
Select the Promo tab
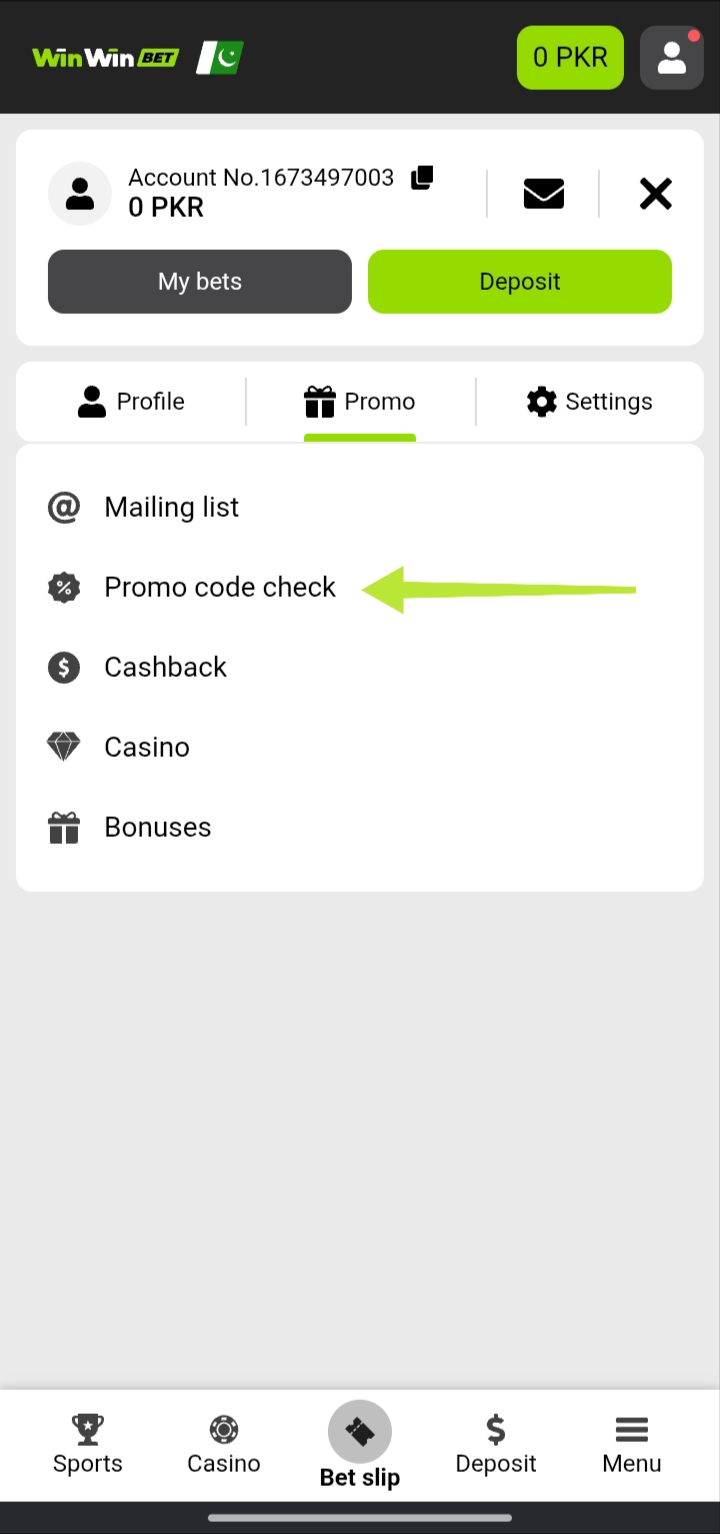360,401
